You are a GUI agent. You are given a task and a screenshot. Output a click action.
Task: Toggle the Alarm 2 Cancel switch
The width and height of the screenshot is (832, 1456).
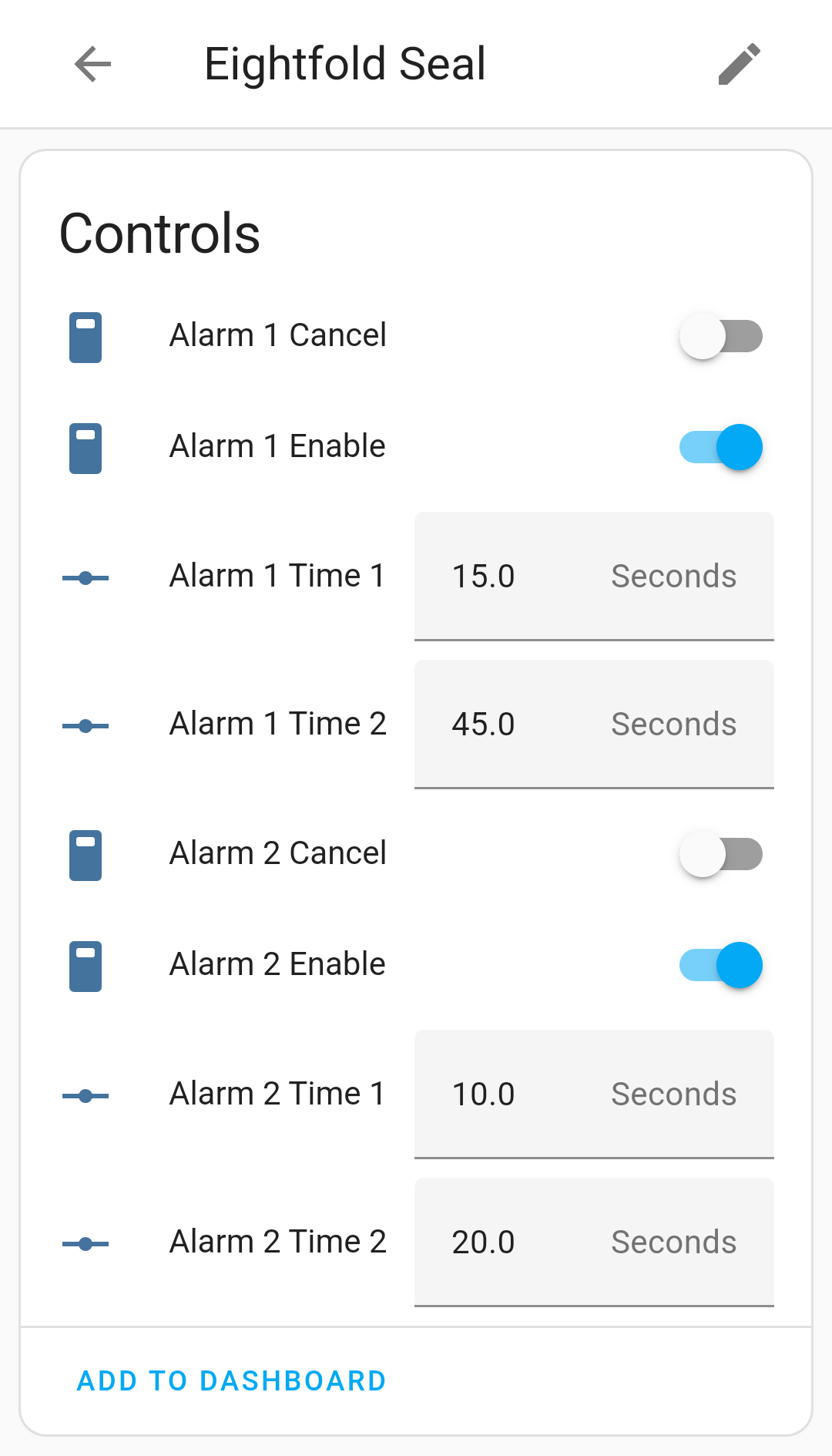tap(721, 854)
